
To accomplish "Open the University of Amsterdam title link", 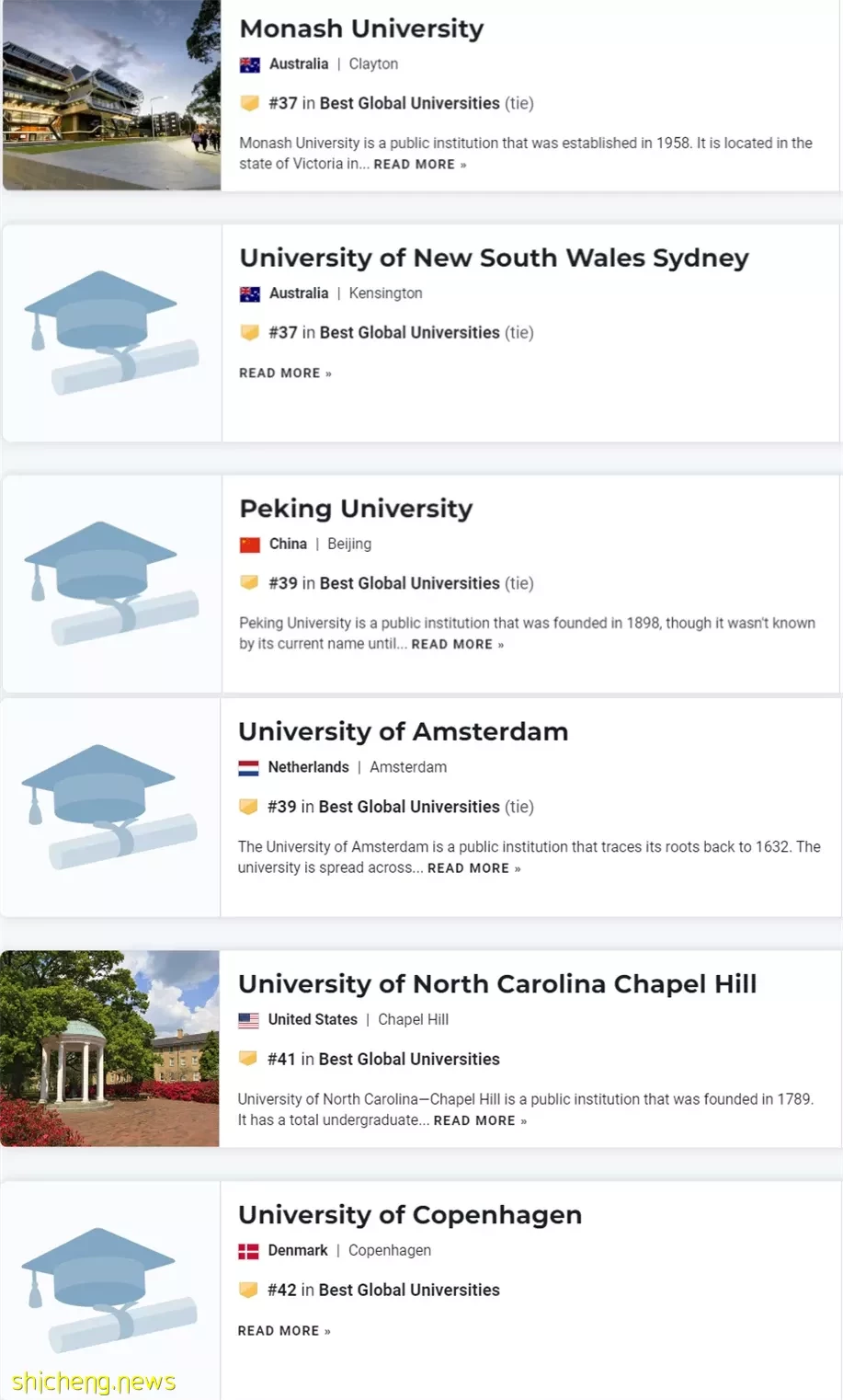I will click(403, 732).
